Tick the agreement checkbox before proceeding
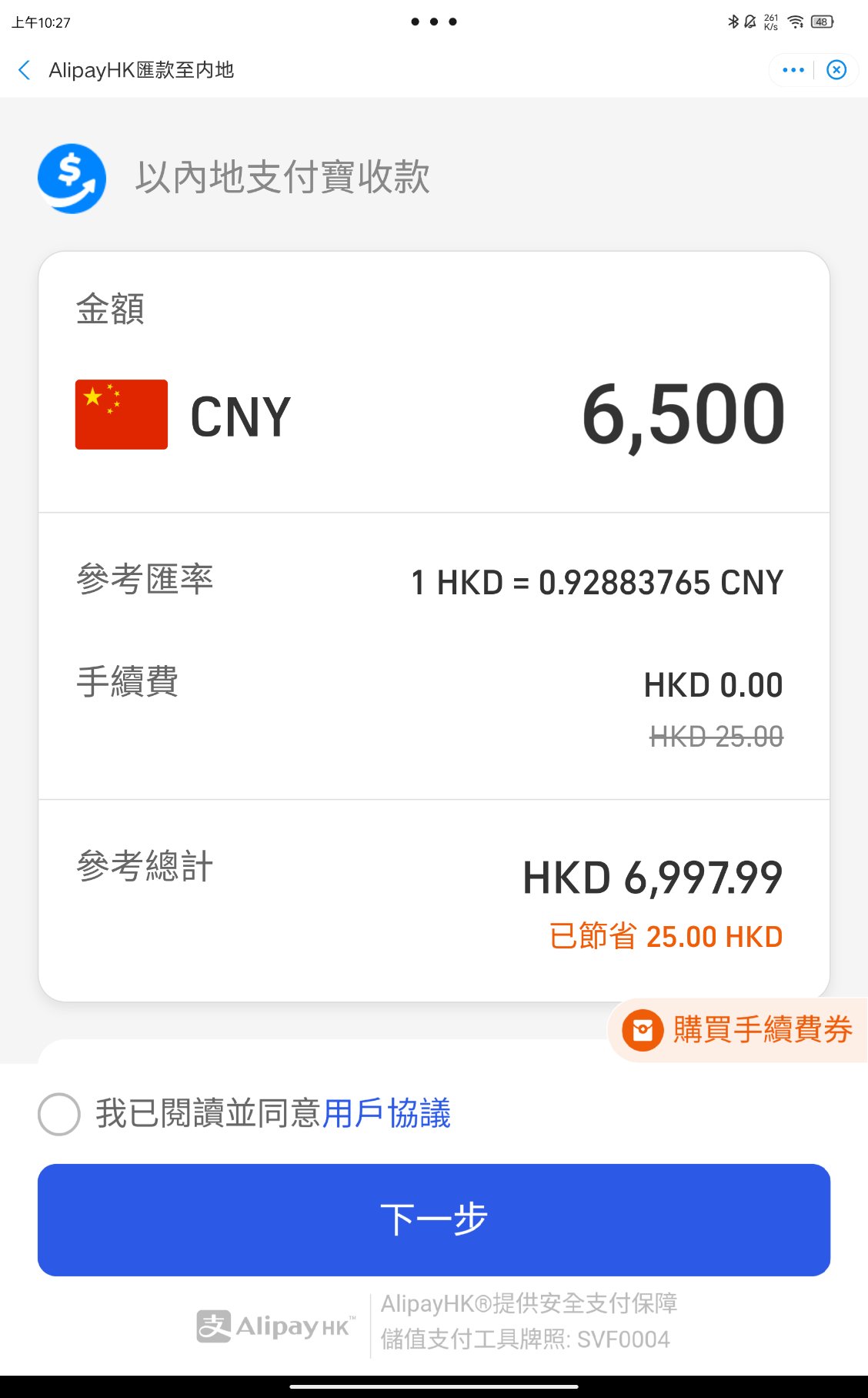The width and height of the screenshot is (868, 1398). [58, 1114]
